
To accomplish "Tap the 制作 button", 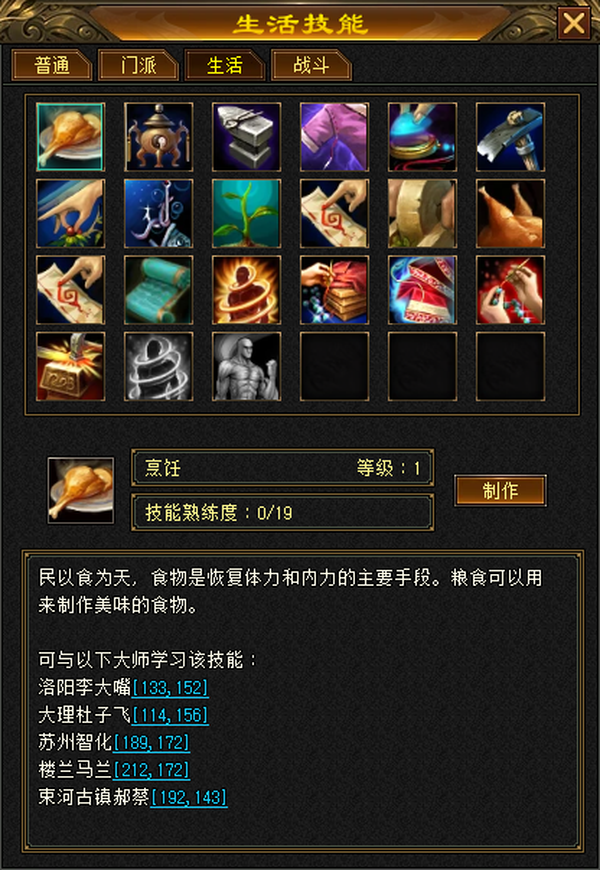I will (x=501, y=490).
